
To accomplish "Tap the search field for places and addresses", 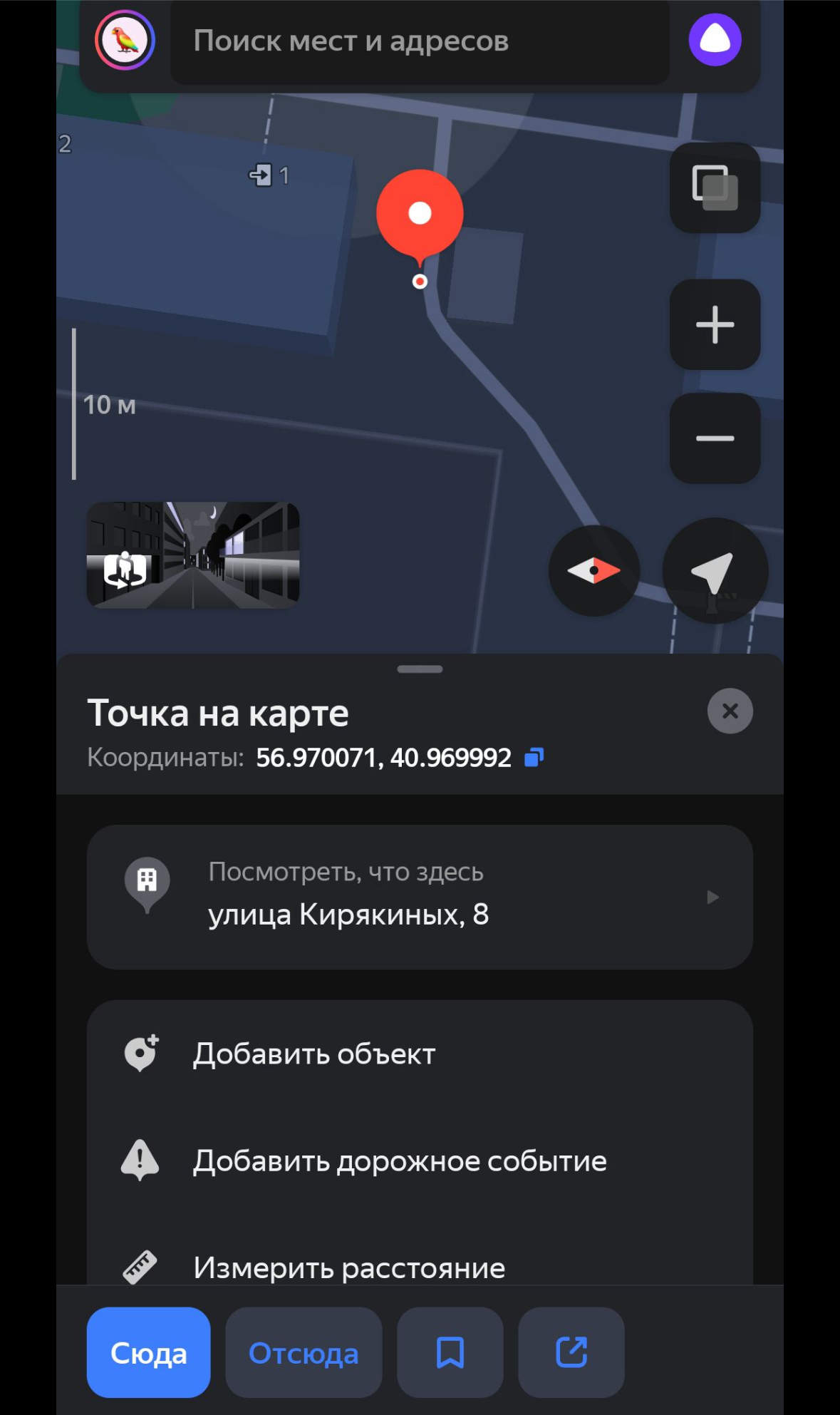I will tap(420, 41).
